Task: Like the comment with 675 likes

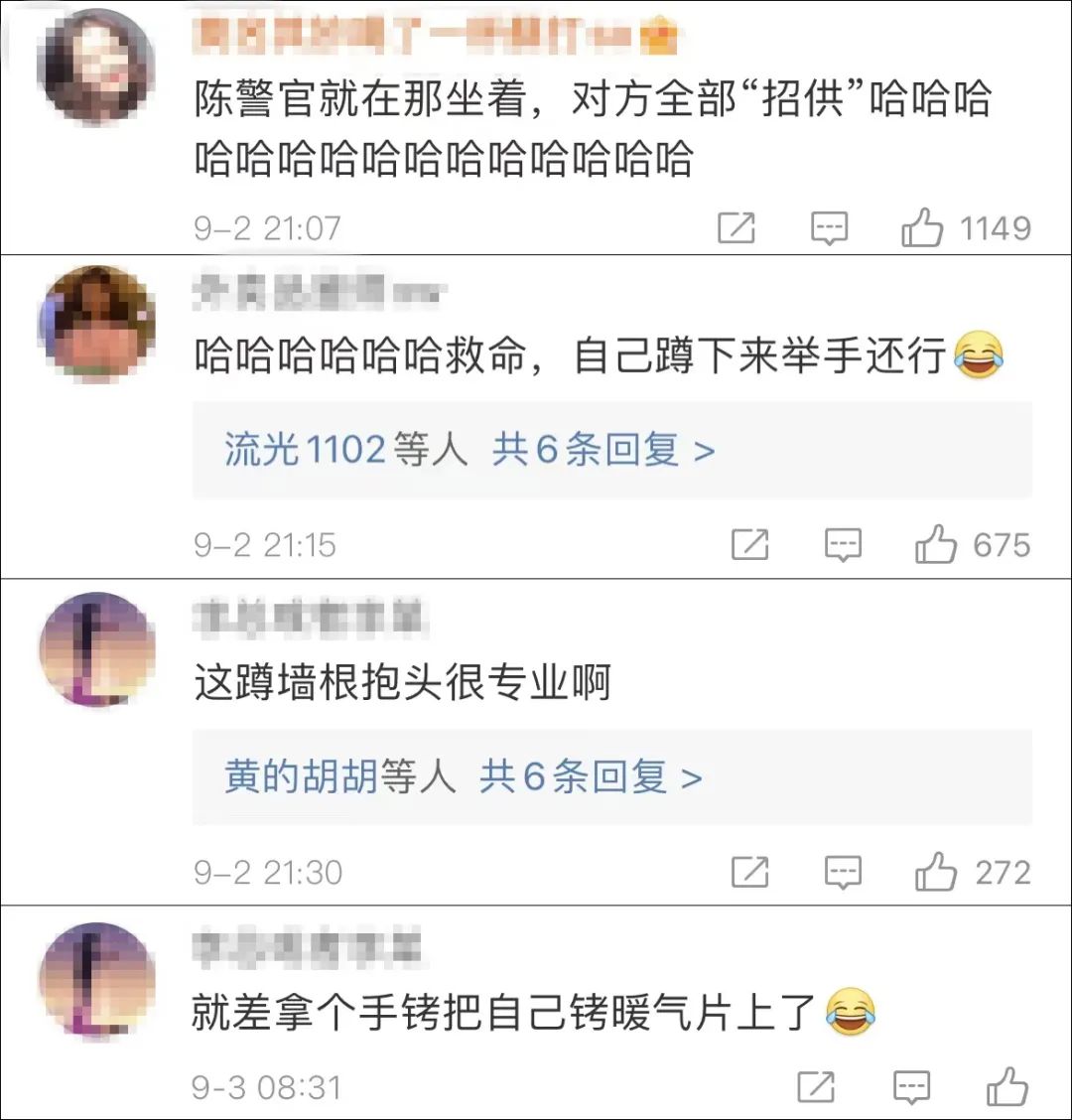Action: coord(939,544)
